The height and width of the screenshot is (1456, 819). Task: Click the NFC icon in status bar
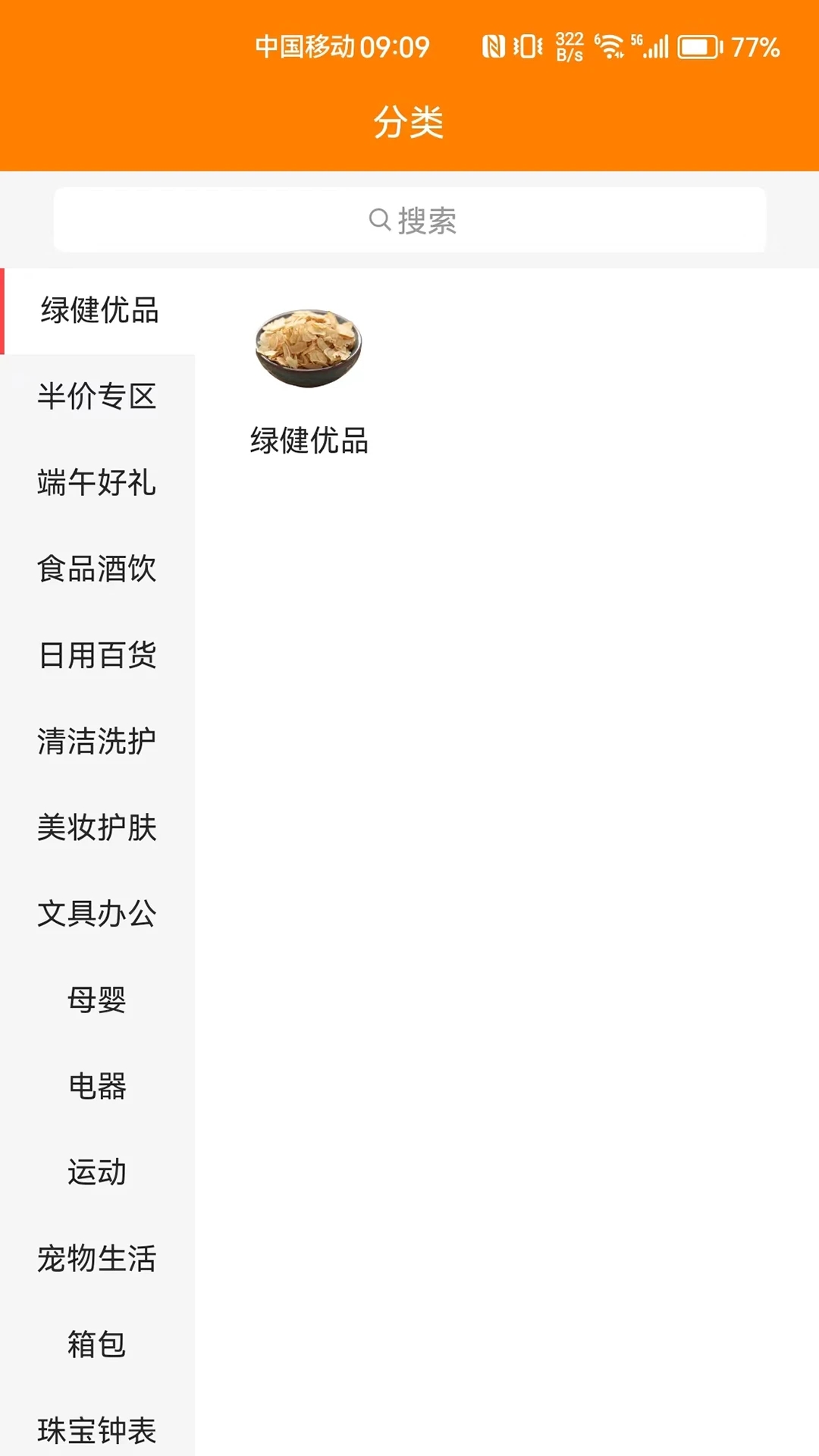pyautogui.click(x=494, y=46)
